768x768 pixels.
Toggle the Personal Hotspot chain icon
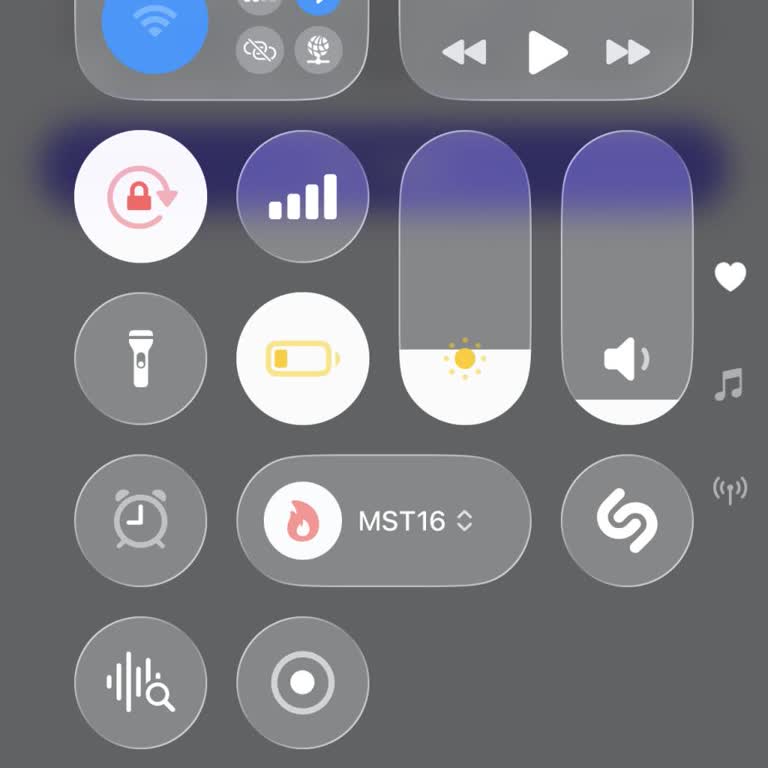pyautogui.click(x=259, y=50)
